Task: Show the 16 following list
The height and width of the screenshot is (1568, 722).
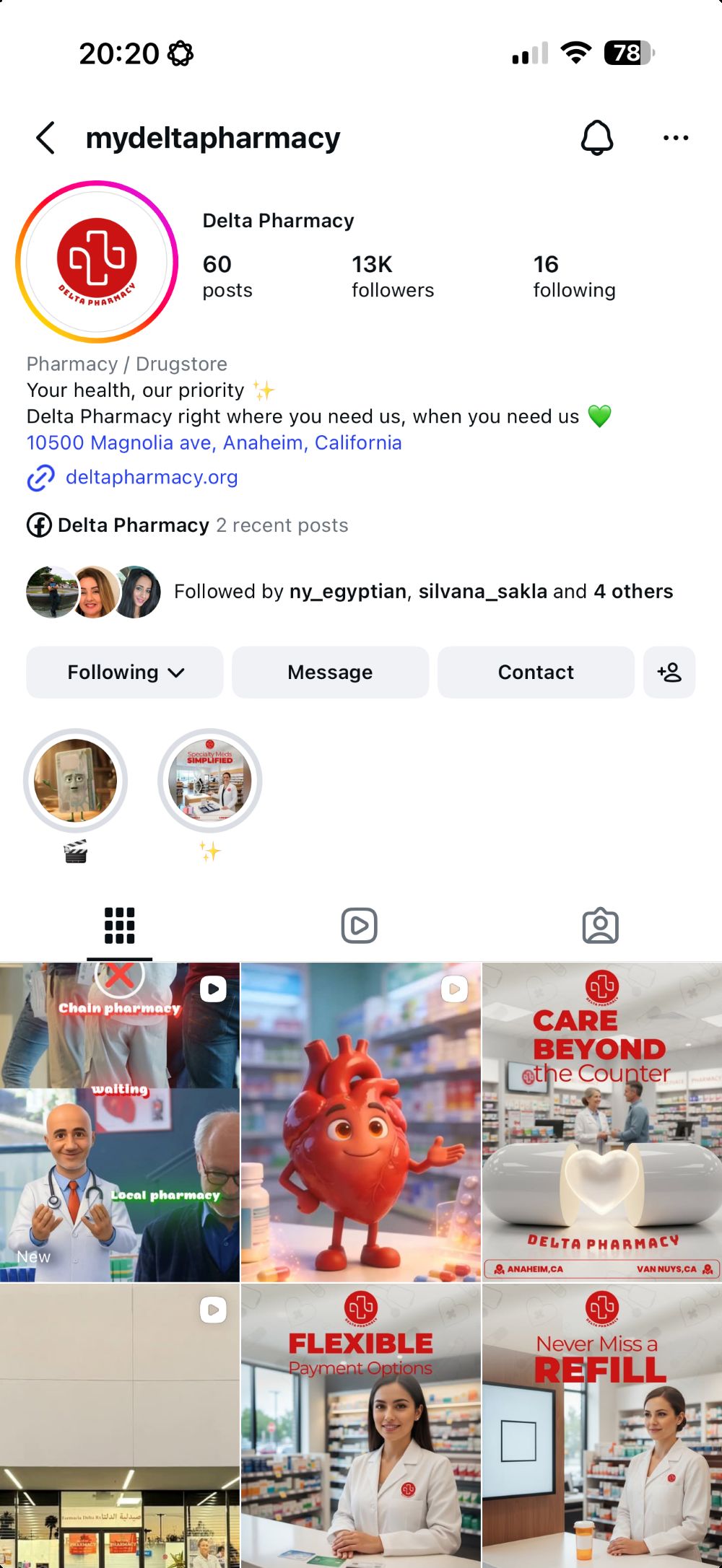Action: click(574, 276)
